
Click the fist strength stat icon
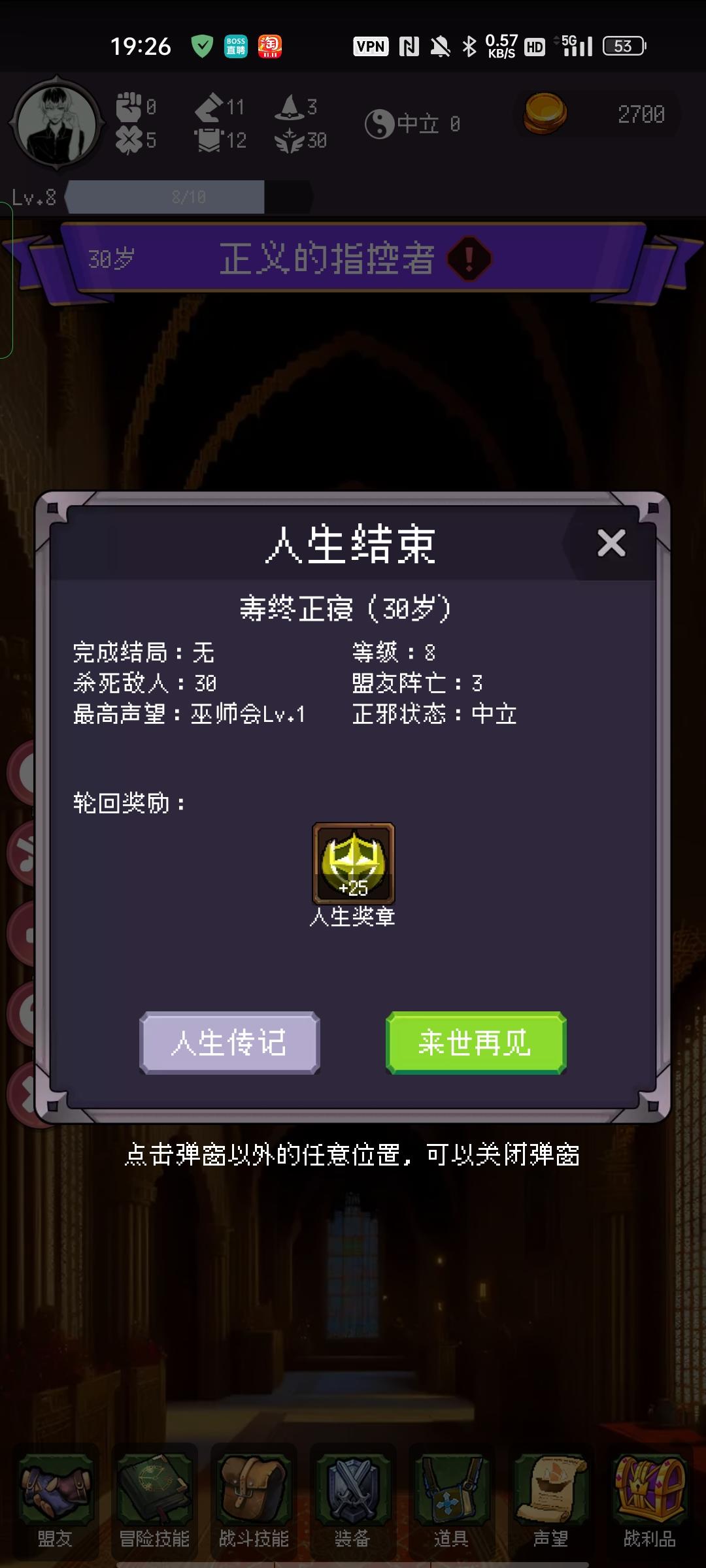tap(129, 106)
